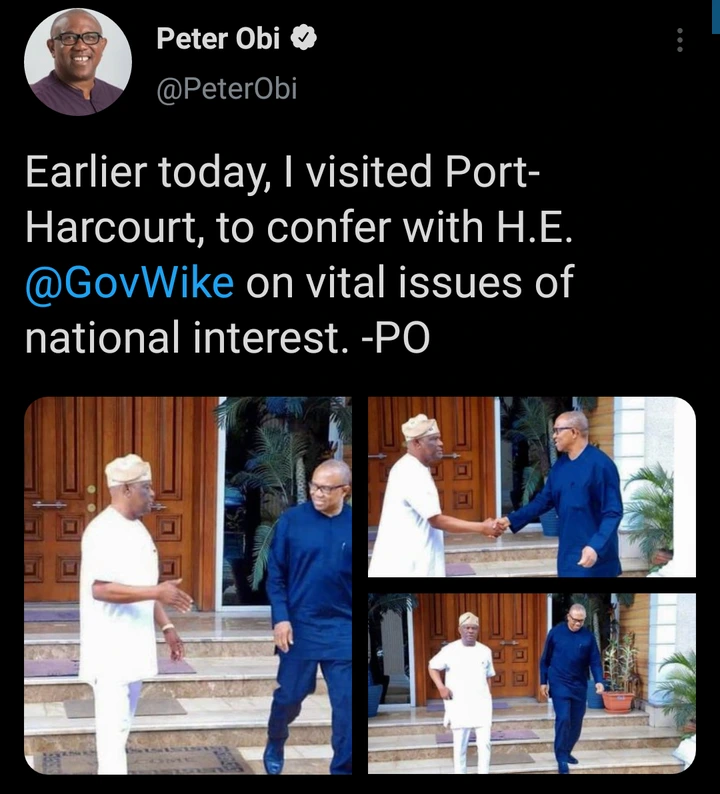
Task: Open the handshake photo
Action: (x=531, y=486)
